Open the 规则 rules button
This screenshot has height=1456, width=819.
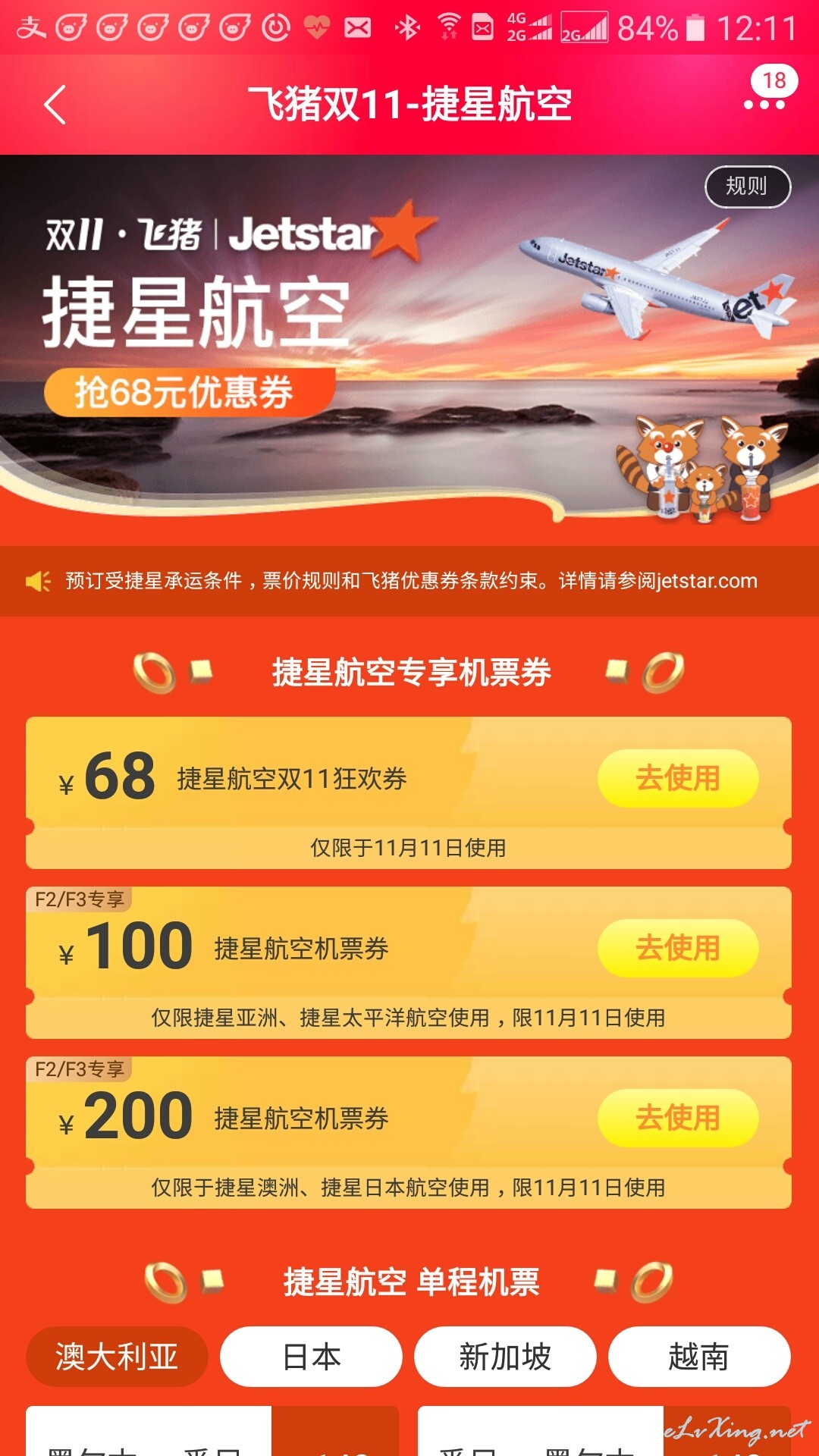[x=748, y=187]
